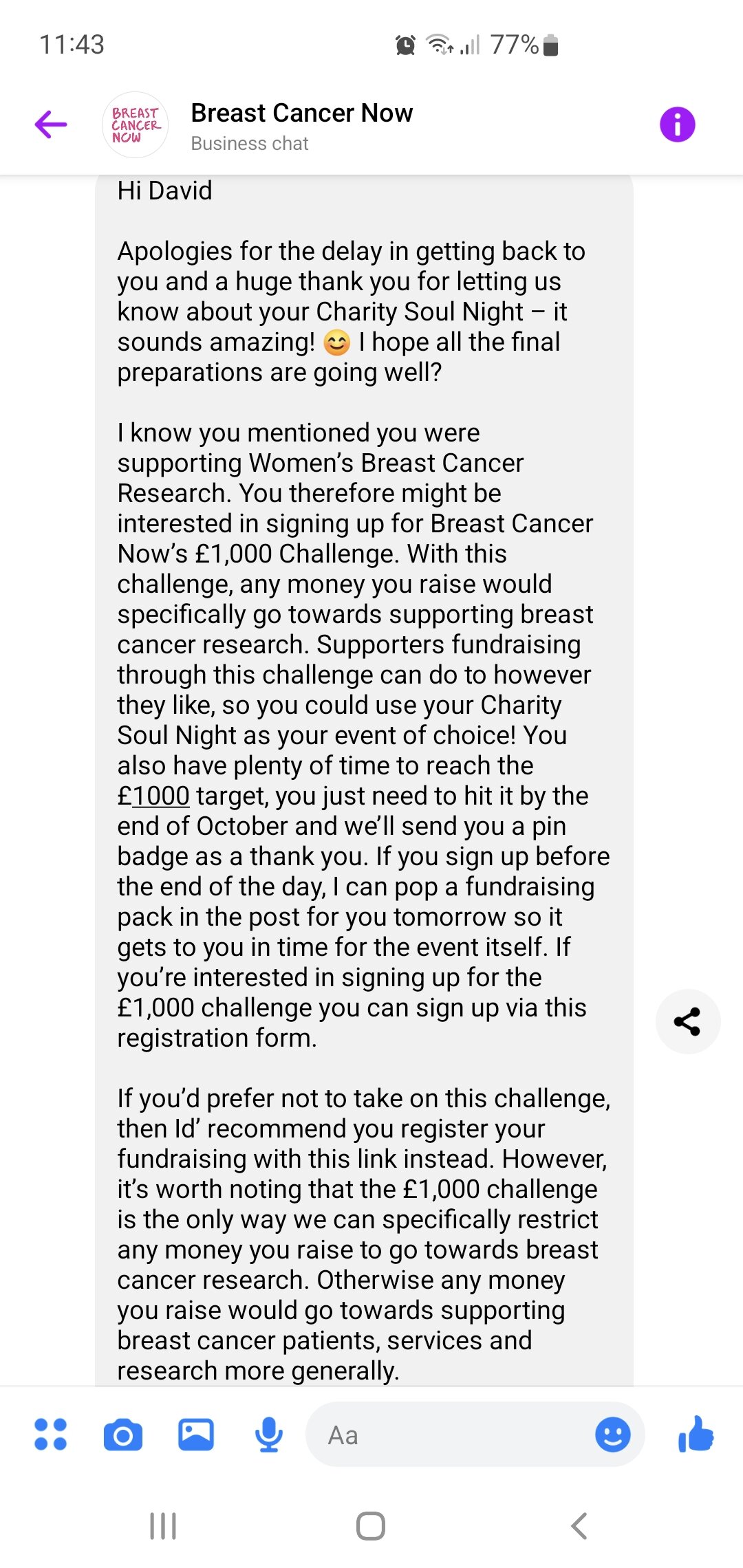Open more options with the four-dot icon
This screenshot has height=1568, width=743.
click(x=50, y=1434)
